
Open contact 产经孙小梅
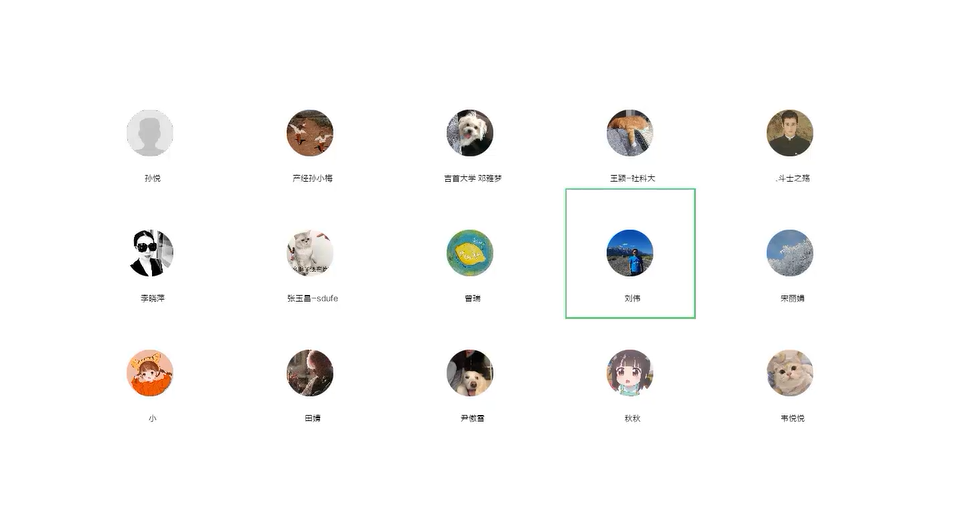coord(310,134)
